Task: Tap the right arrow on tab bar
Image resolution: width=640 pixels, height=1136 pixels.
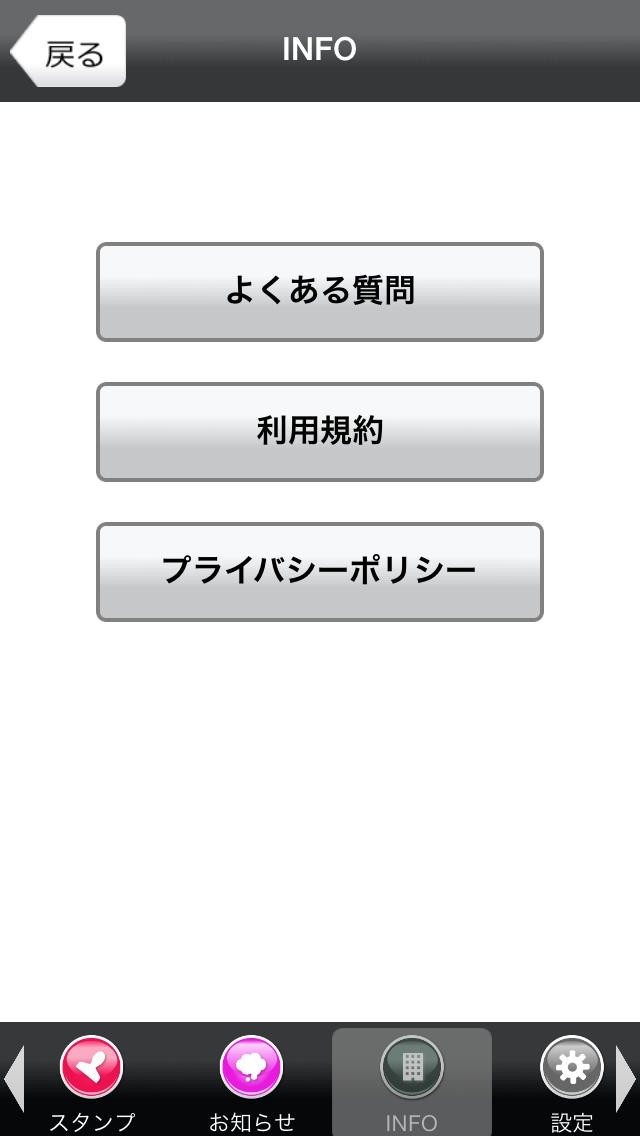Action: (x=625, y=1080)
